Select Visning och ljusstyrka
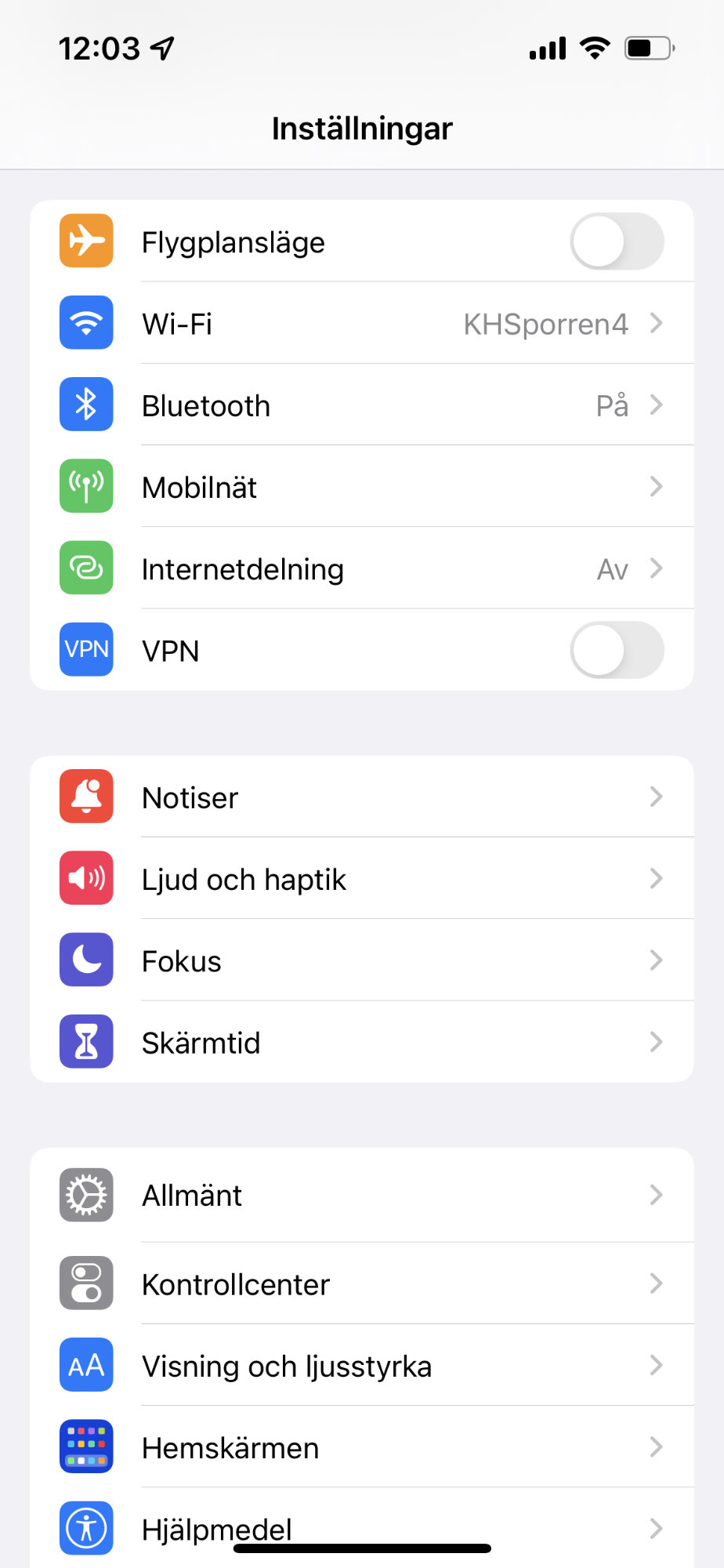The height and width of the screenshot is (1568, 724). (362, 1366)
